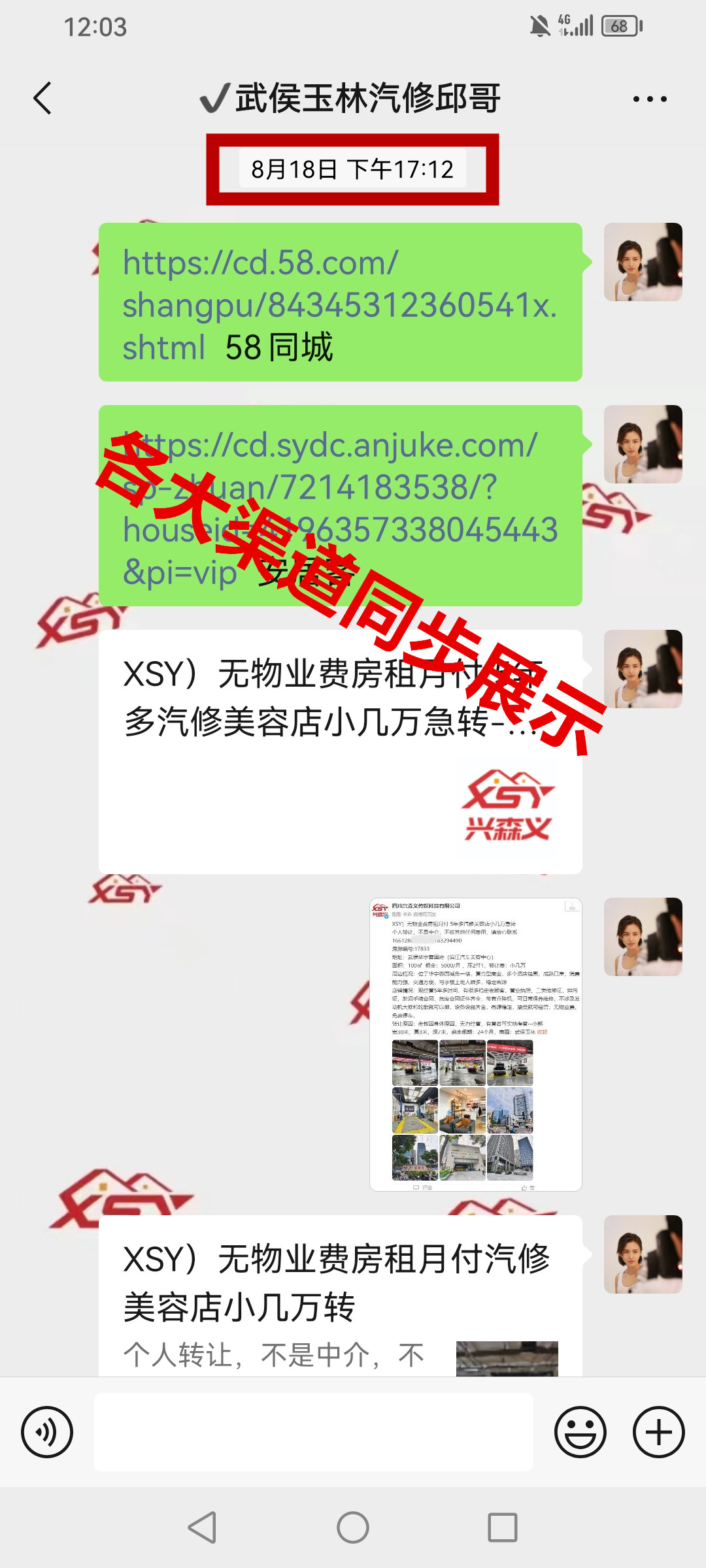Go back from the chat

pyautogui.click(x=43, y=99)
